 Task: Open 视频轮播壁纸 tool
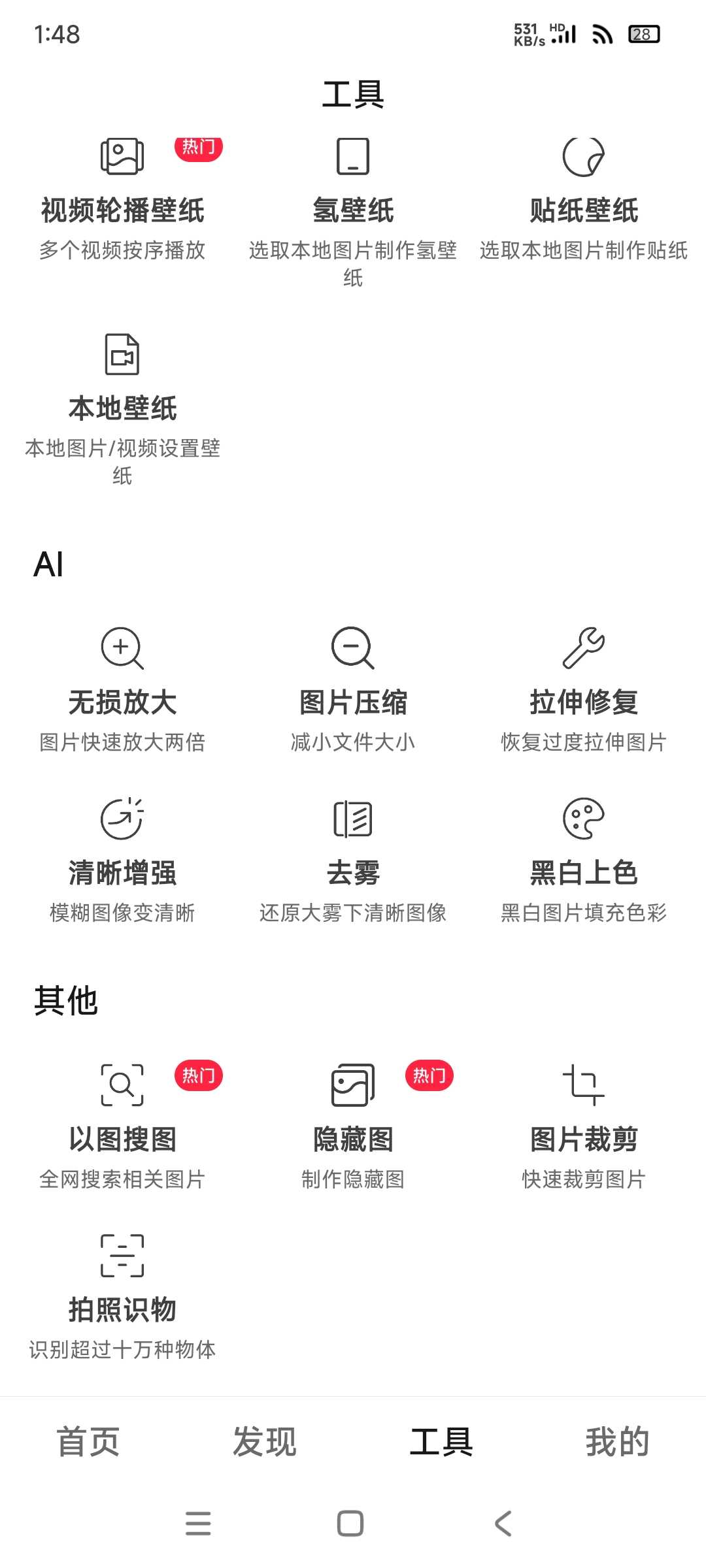click(122, 200)
